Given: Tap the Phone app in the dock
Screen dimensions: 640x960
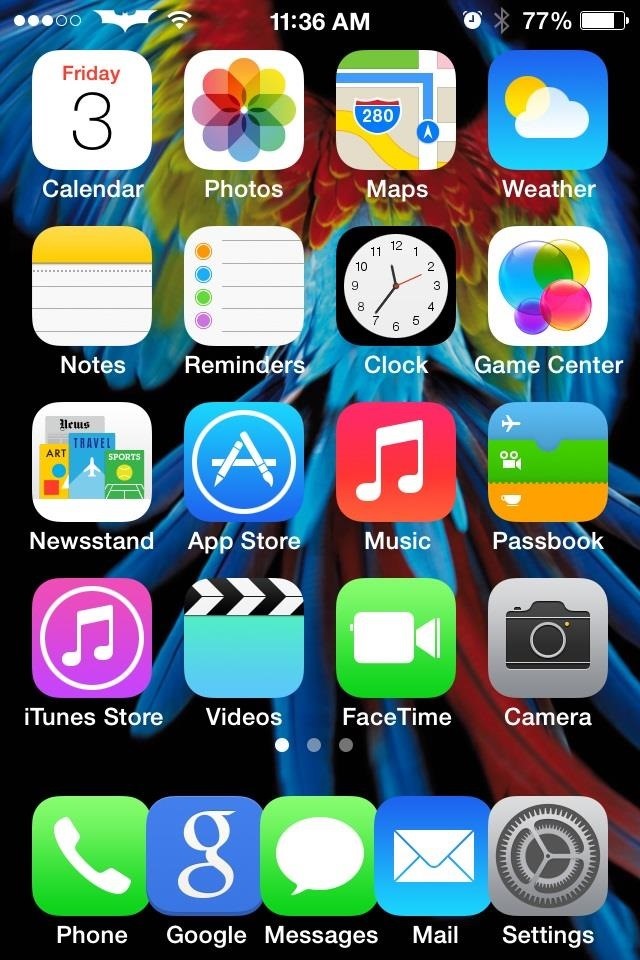Looking at the screenshot, I should [92, 856].
